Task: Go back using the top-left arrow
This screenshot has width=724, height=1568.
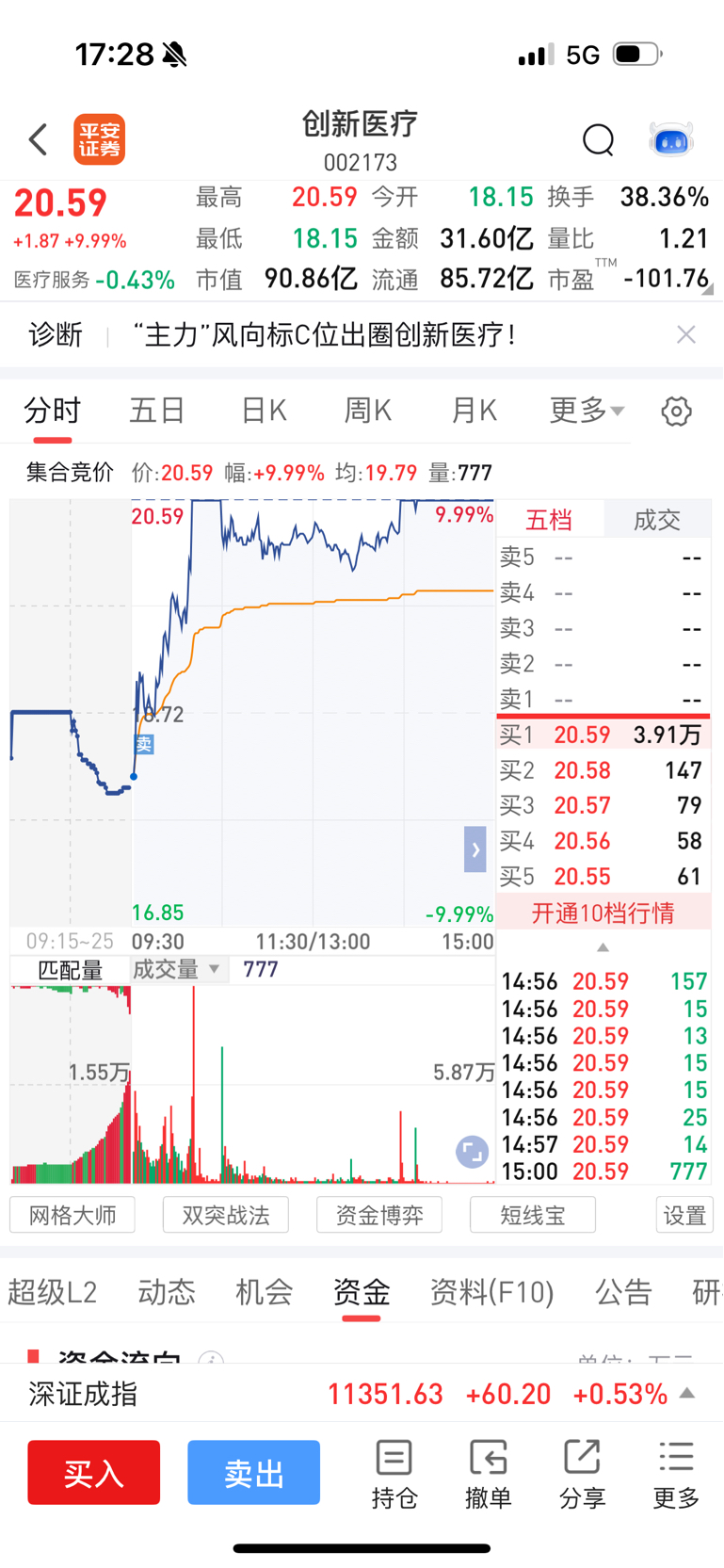Action: point(38,139)
